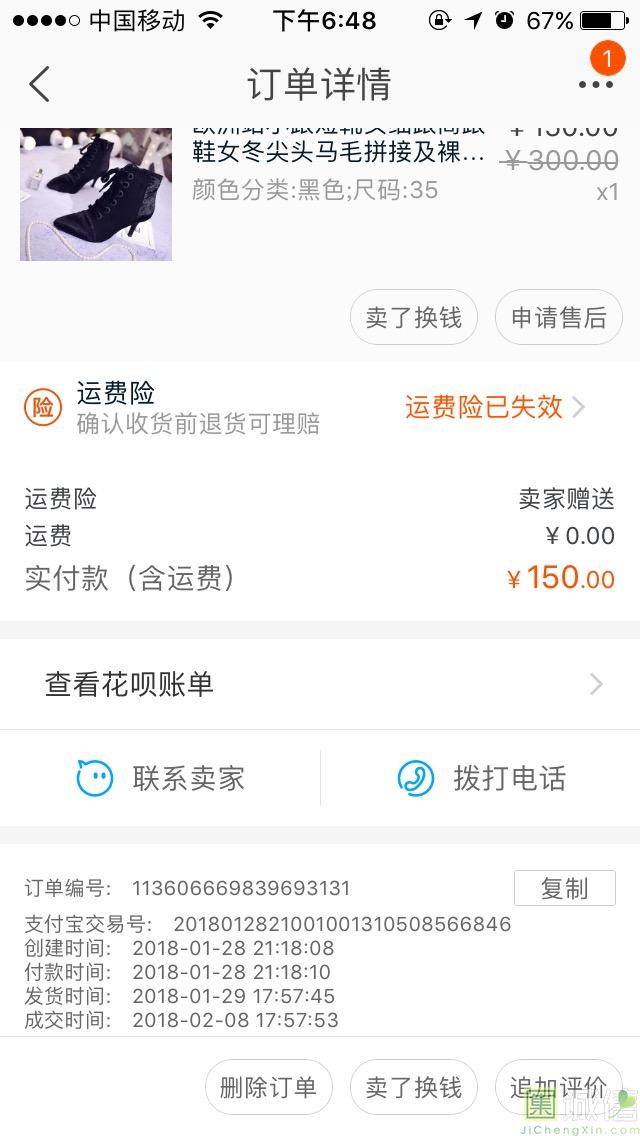Tap 卖了换钱 beside 申请售后
This screenshot has height=1136, width=640.
(413, 318)
